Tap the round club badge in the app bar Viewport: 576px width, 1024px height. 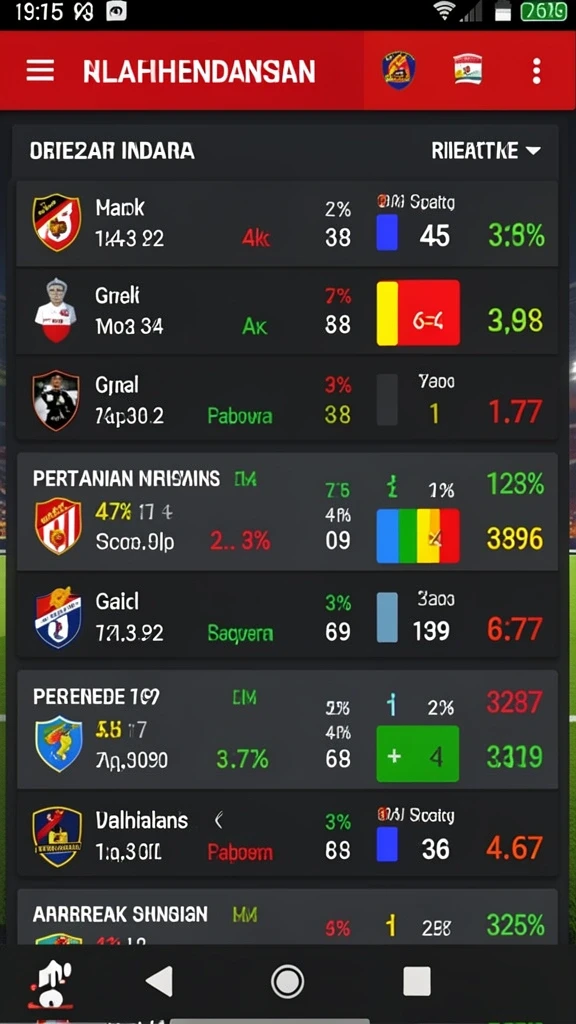point(399,71)
